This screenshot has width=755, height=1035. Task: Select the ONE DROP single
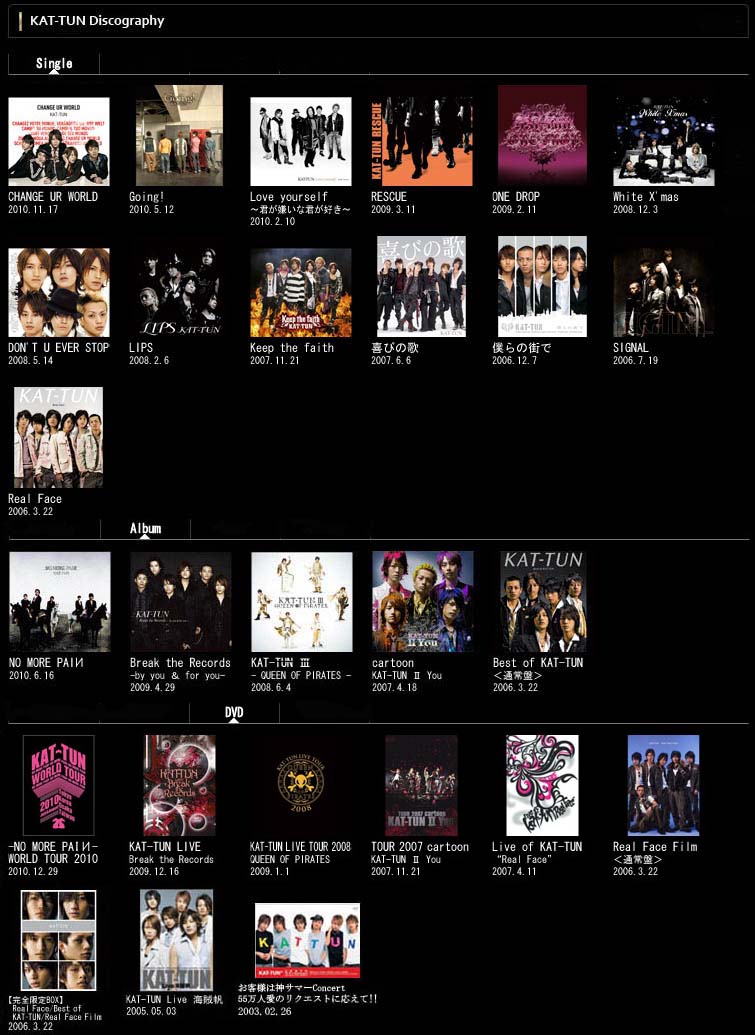(x=542, y=135)
